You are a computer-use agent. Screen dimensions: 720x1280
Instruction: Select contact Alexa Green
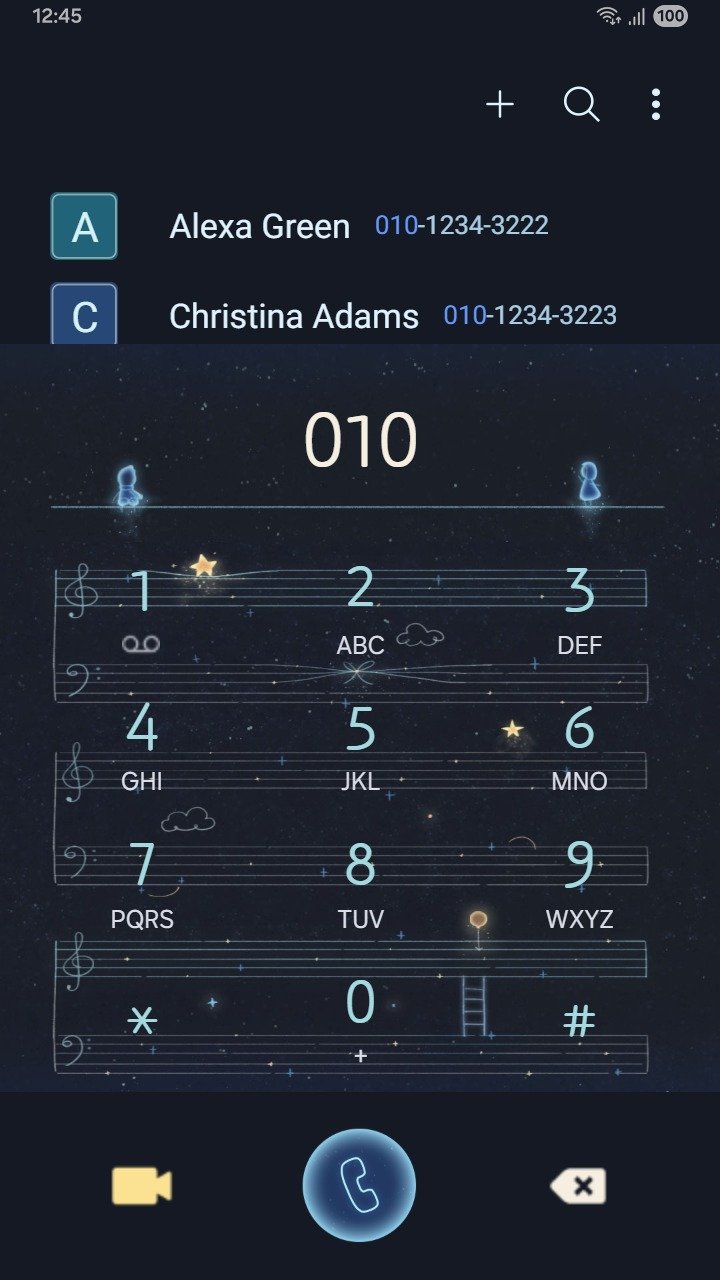tap(260, 226)
